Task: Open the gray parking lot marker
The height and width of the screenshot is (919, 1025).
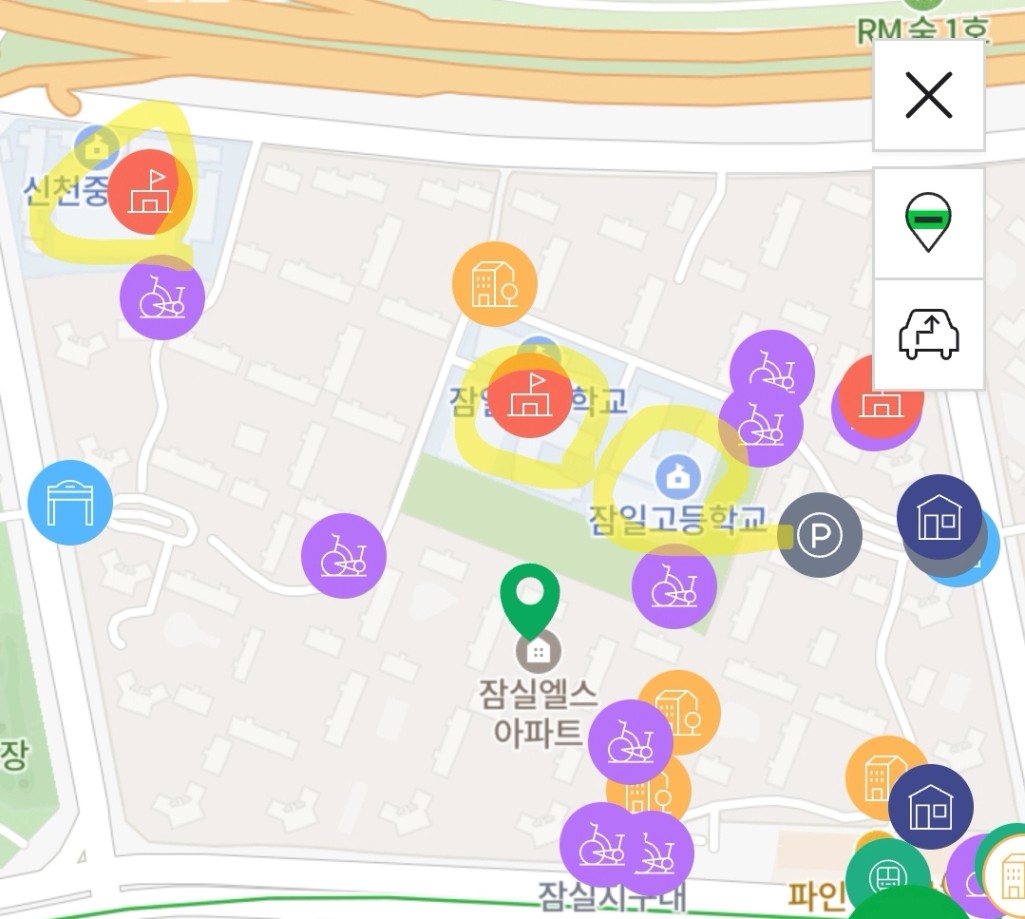Action: [820, 535]
